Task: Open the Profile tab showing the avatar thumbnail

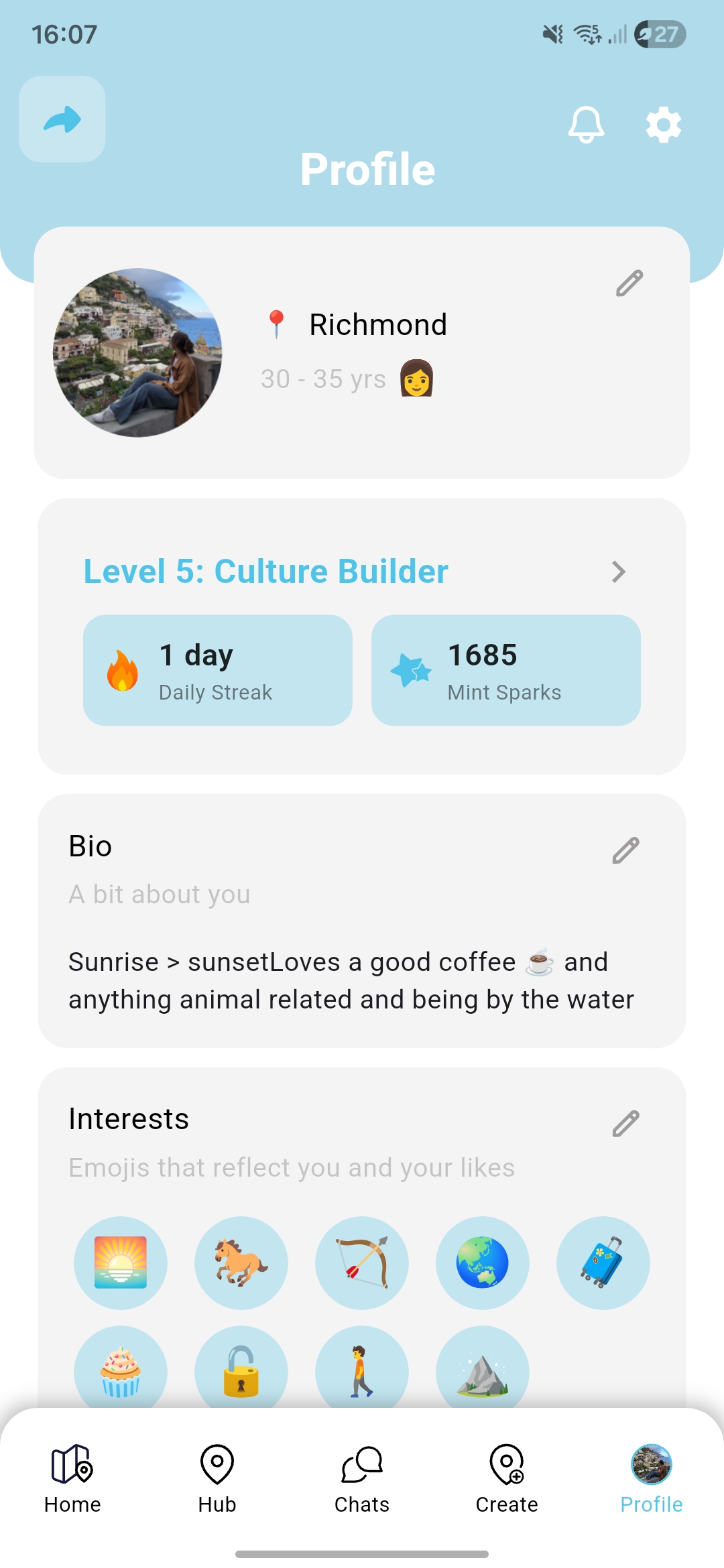Action: click(650, 1465)
